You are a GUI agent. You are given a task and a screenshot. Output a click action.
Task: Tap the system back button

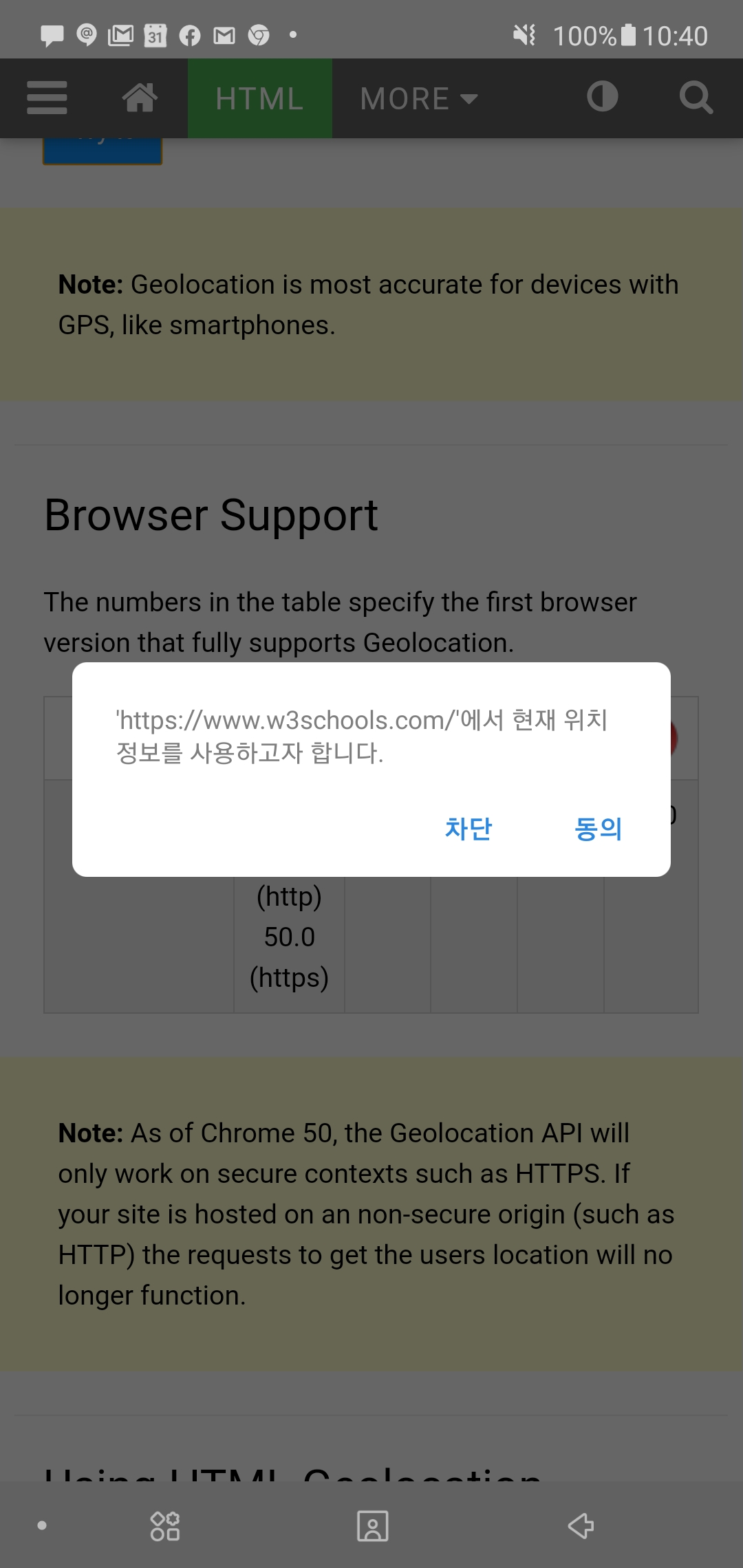tap(581, 1525)
